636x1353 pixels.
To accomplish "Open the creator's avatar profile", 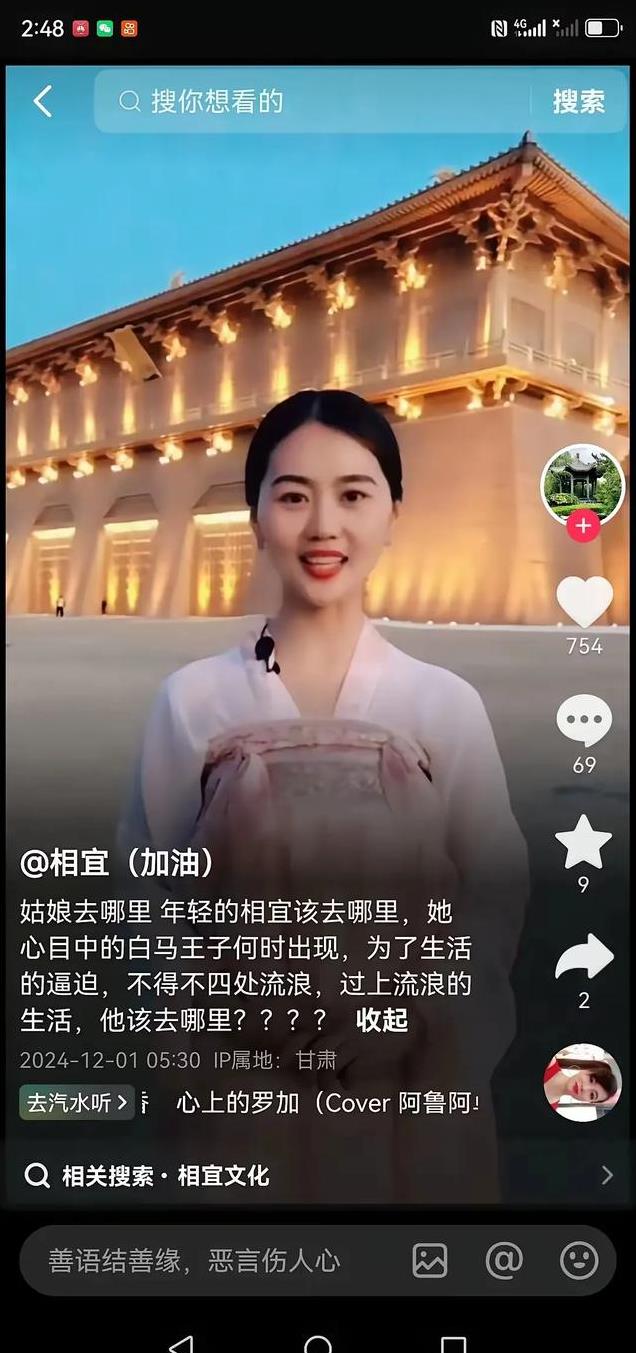I will point(582,484).
